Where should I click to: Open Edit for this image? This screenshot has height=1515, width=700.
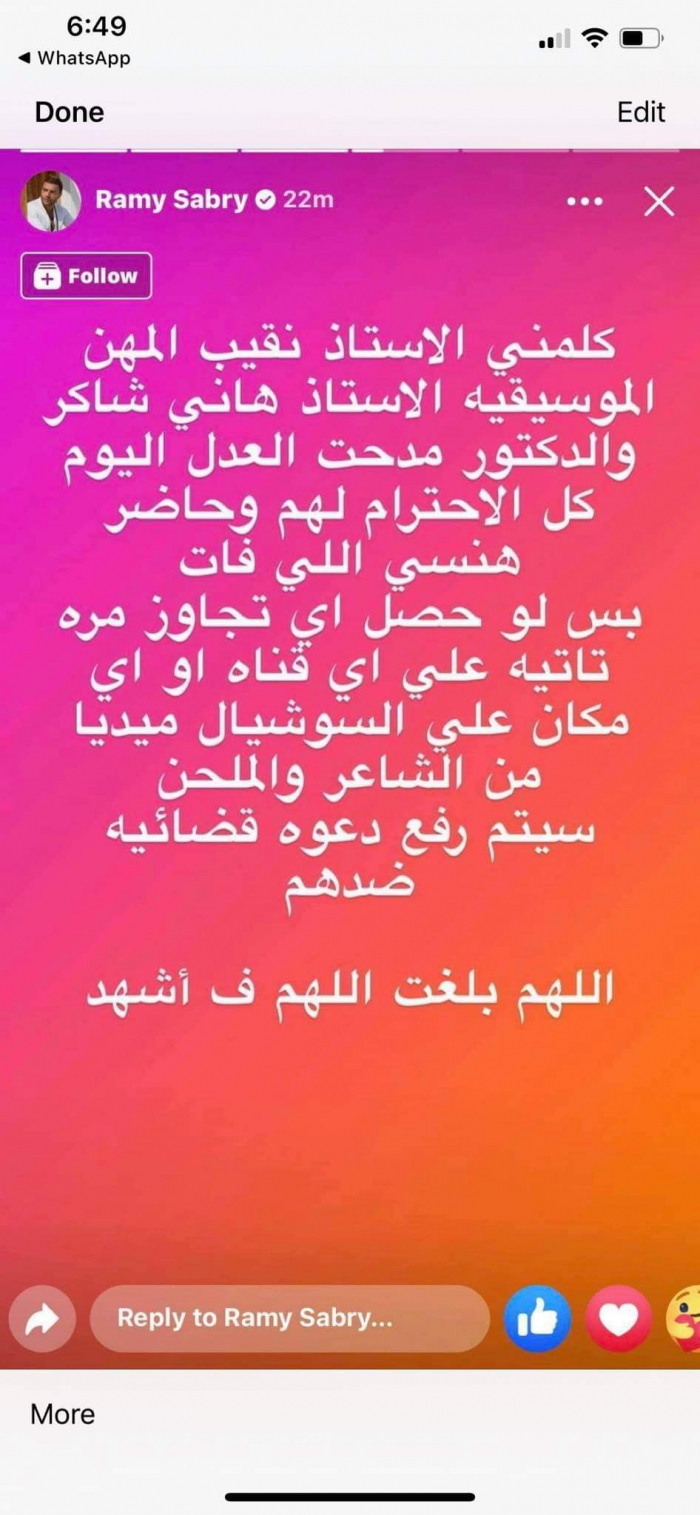tap(641, 112)
